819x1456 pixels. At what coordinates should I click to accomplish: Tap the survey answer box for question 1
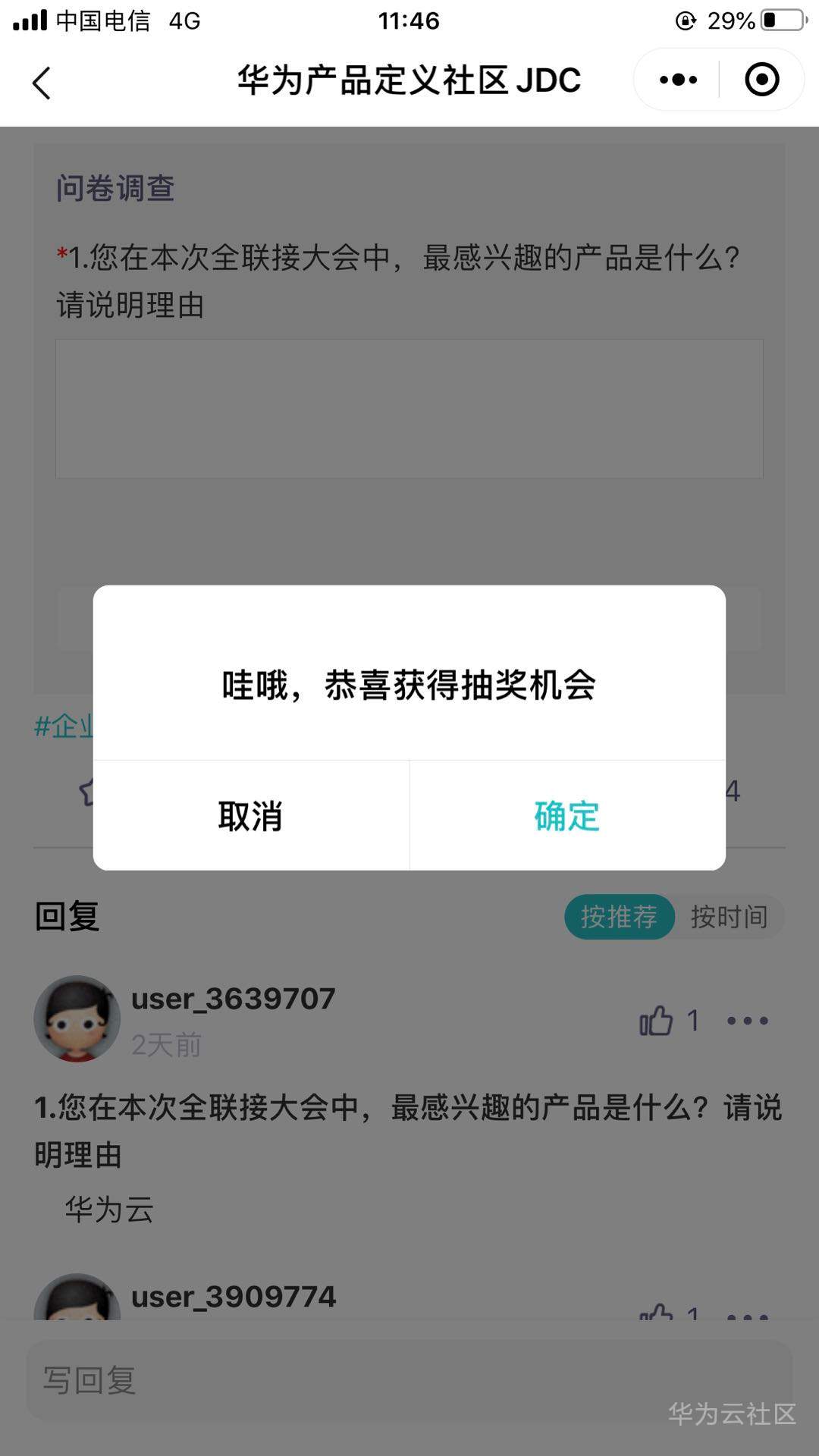(x=409, y=409)
